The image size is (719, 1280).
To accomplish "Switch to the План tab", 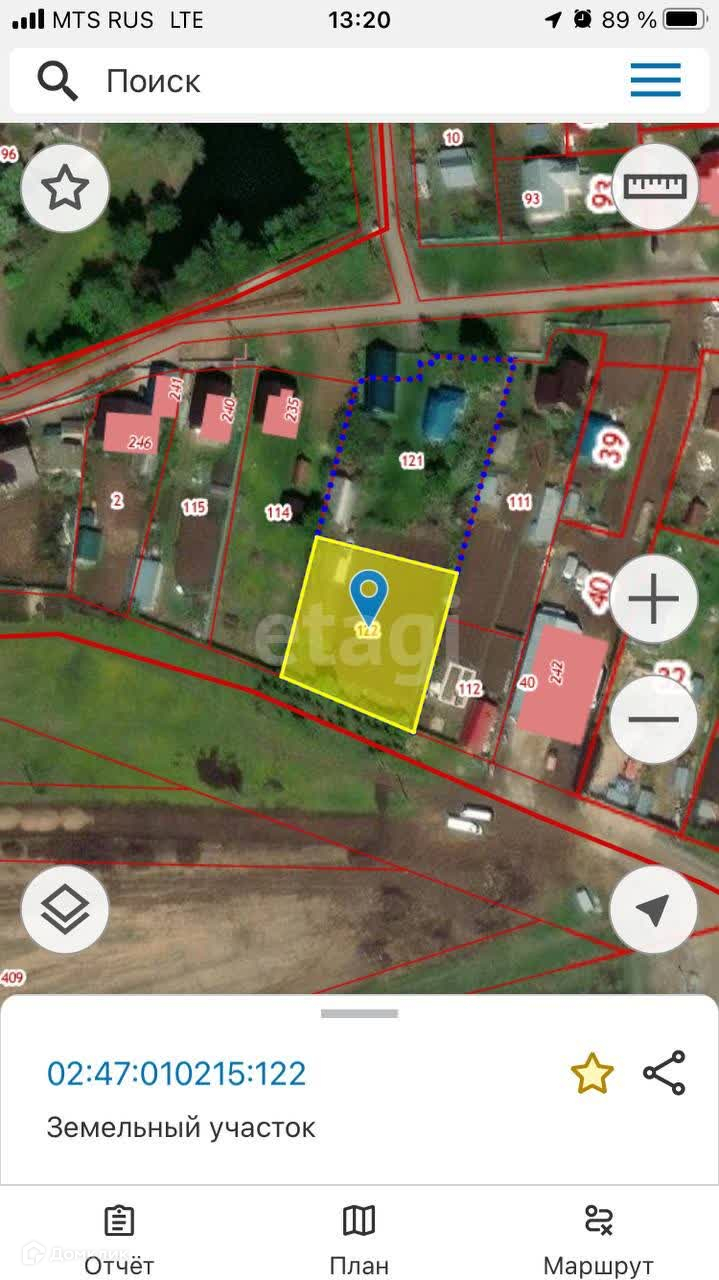I will tap(359, 1240).
